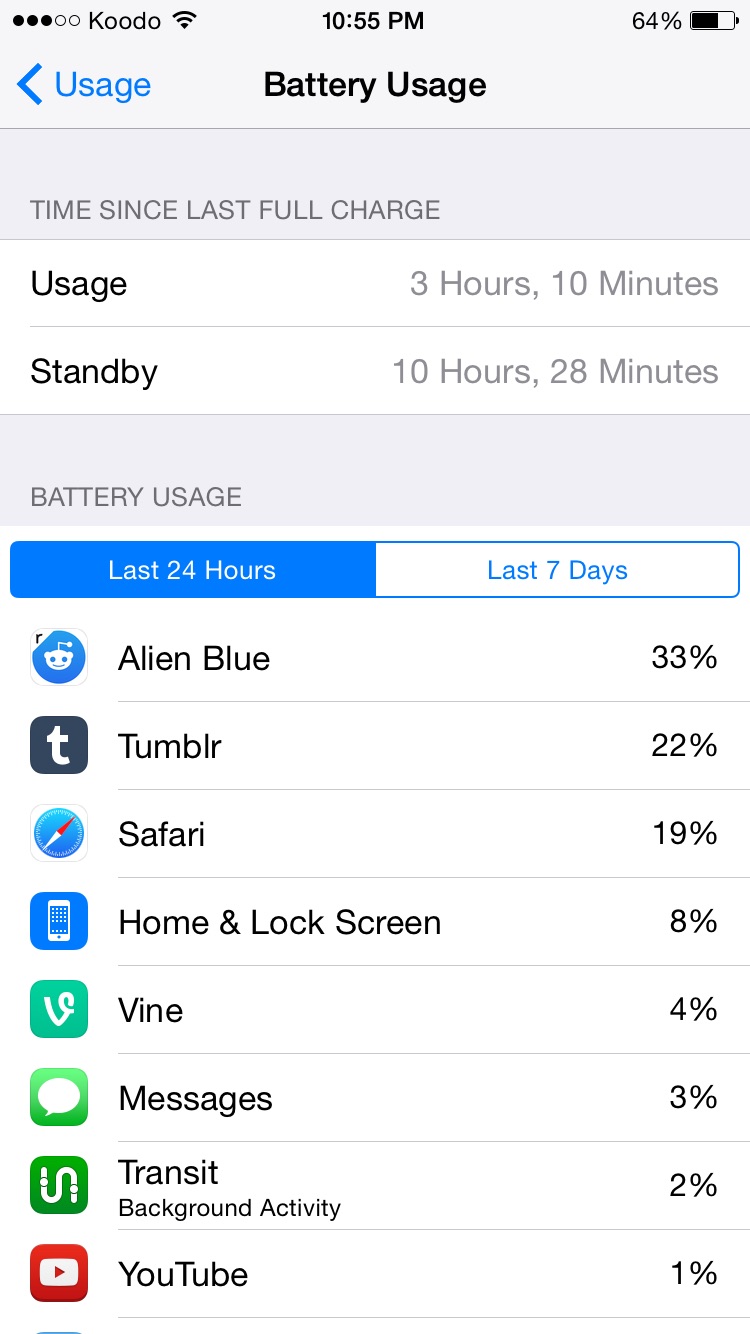Select the Last 24 Hours segment

coord(193,570)
